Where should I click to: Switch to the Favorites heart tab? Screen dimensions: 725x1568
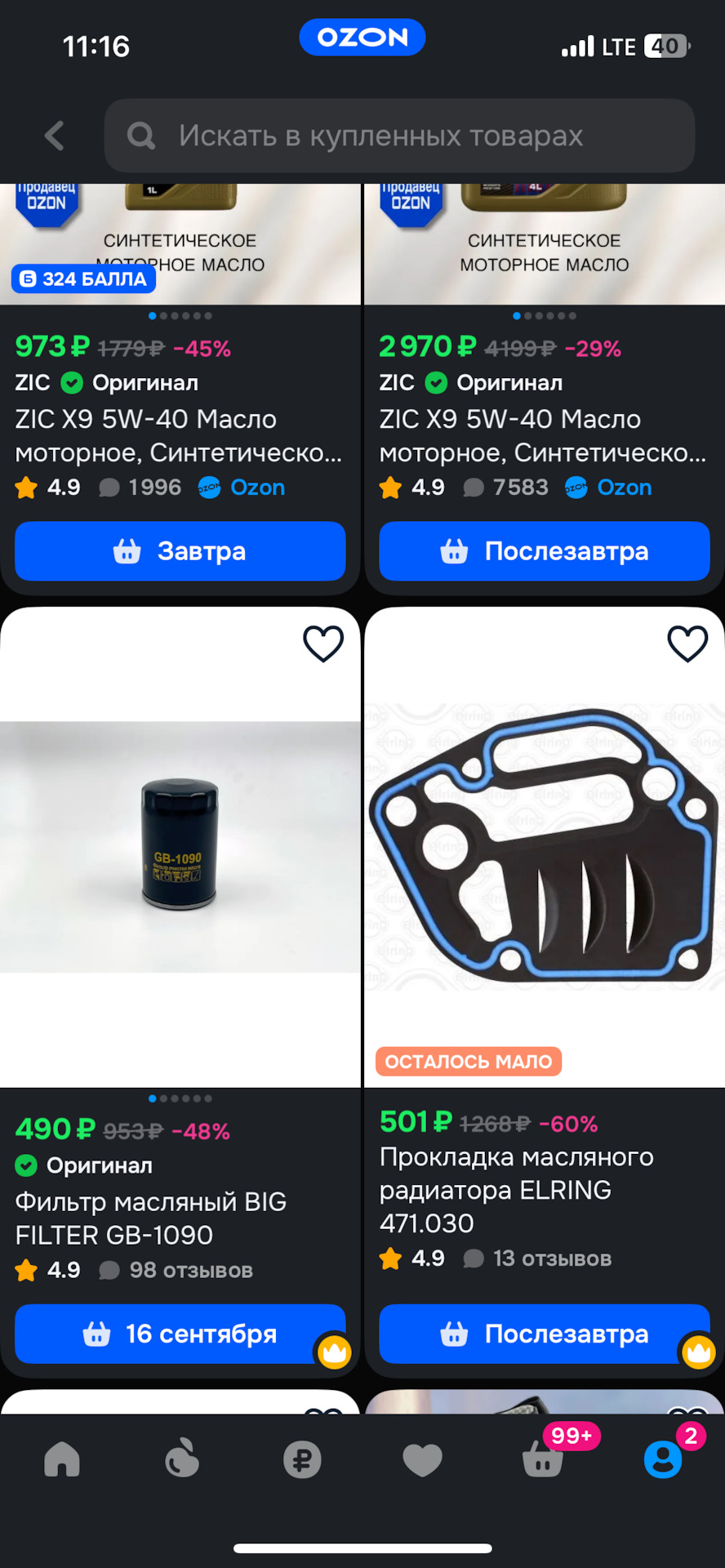(x=422, y=1459)
